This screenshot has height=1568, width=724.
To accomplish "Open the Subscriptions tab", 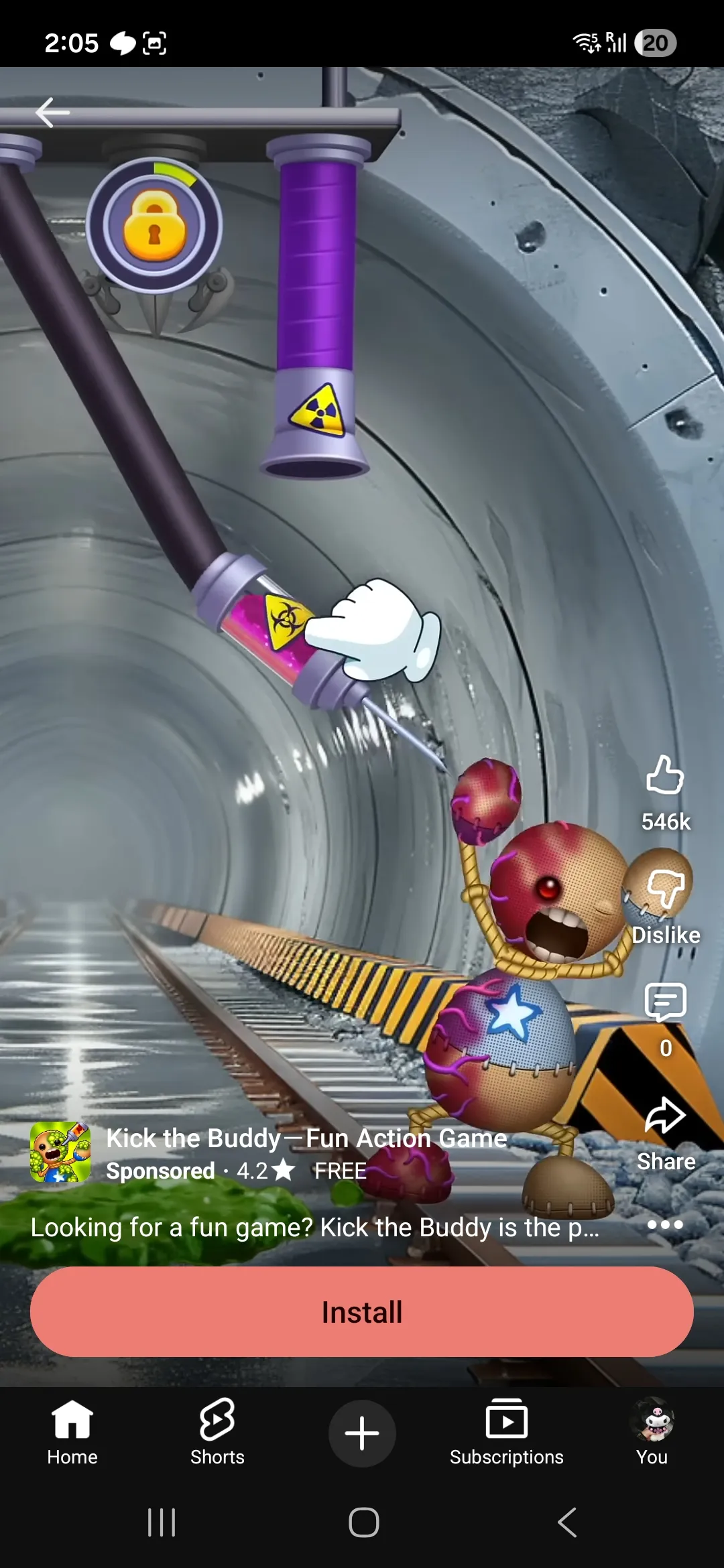I will 507,1433.
